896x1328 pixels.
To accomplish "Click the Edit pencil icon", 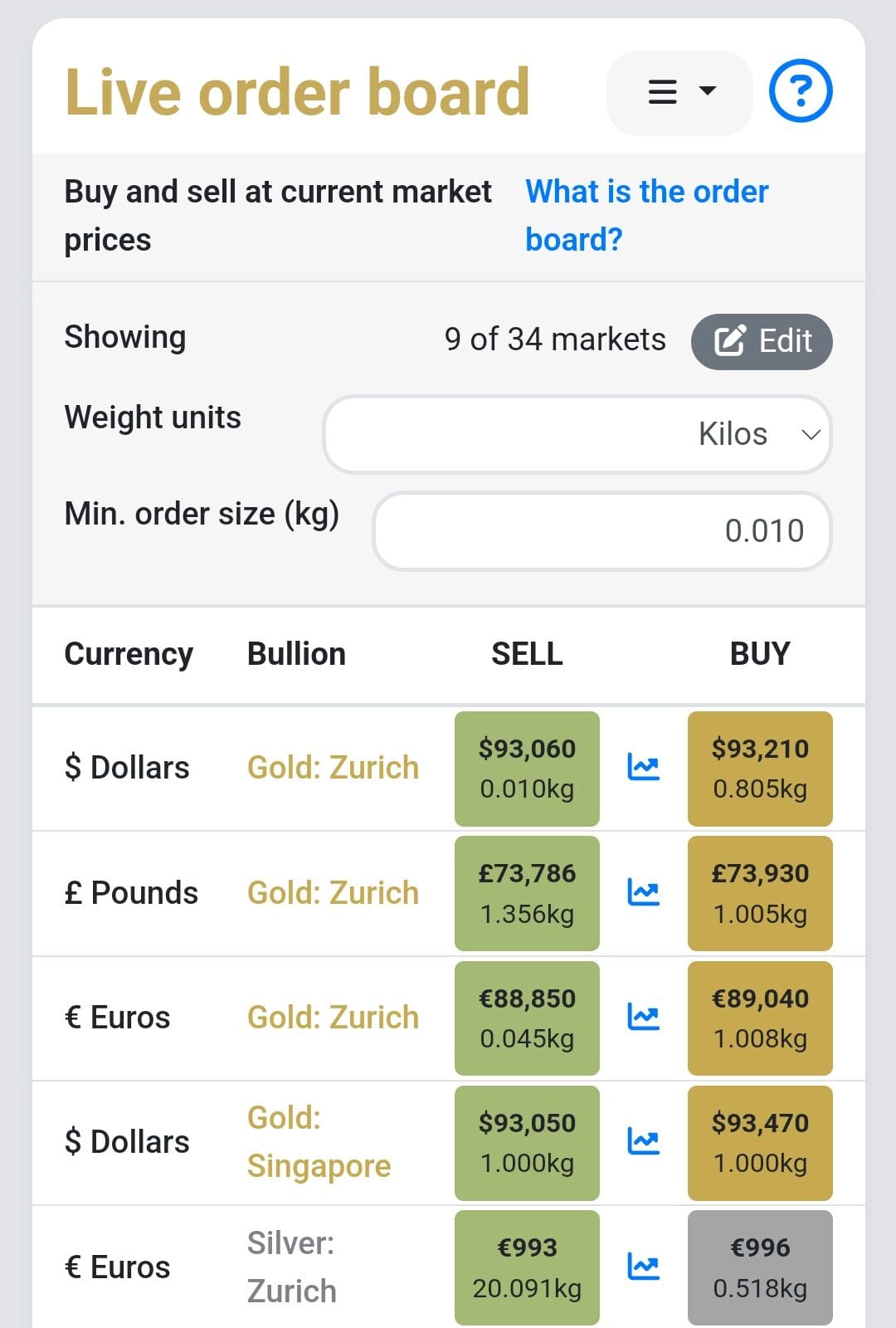I will coord(728,340).
